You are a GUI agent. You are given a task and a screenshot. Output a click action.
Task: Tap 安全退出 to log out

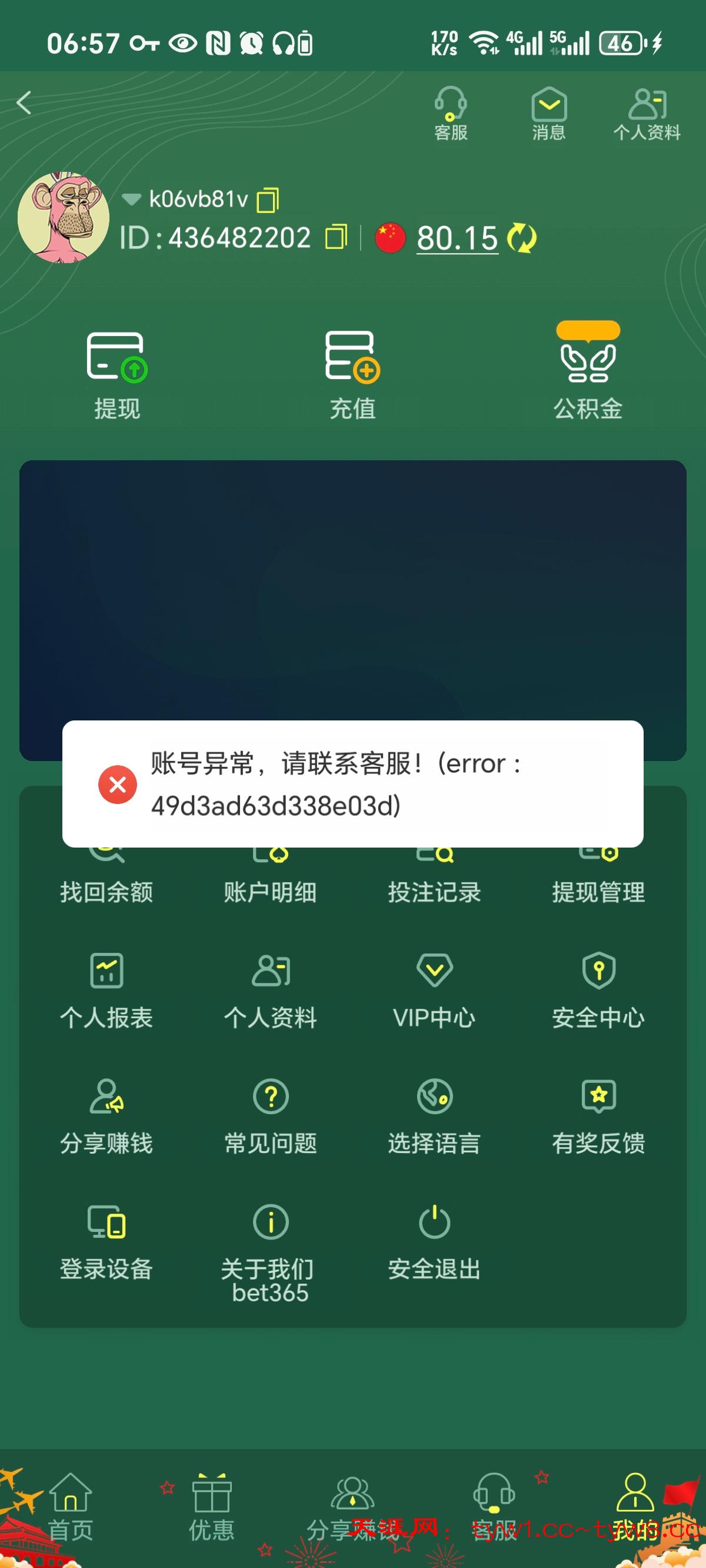[x=435, y=1242]
